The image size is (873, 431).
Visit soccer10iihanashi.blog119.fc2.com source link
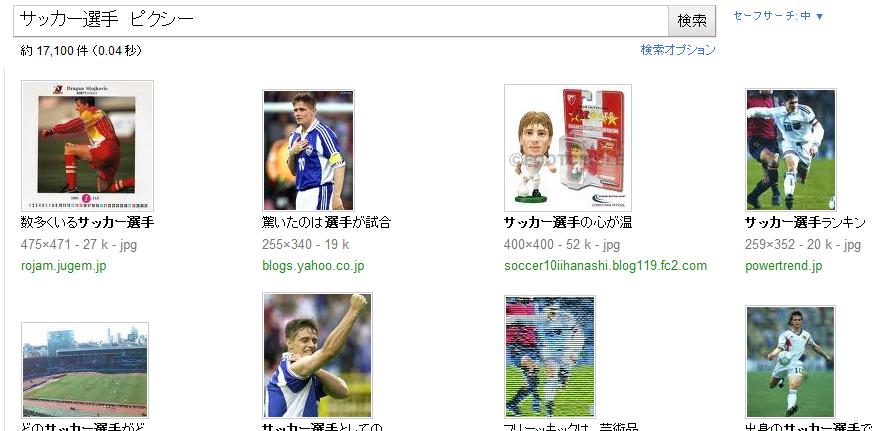[x=605, y=266]
